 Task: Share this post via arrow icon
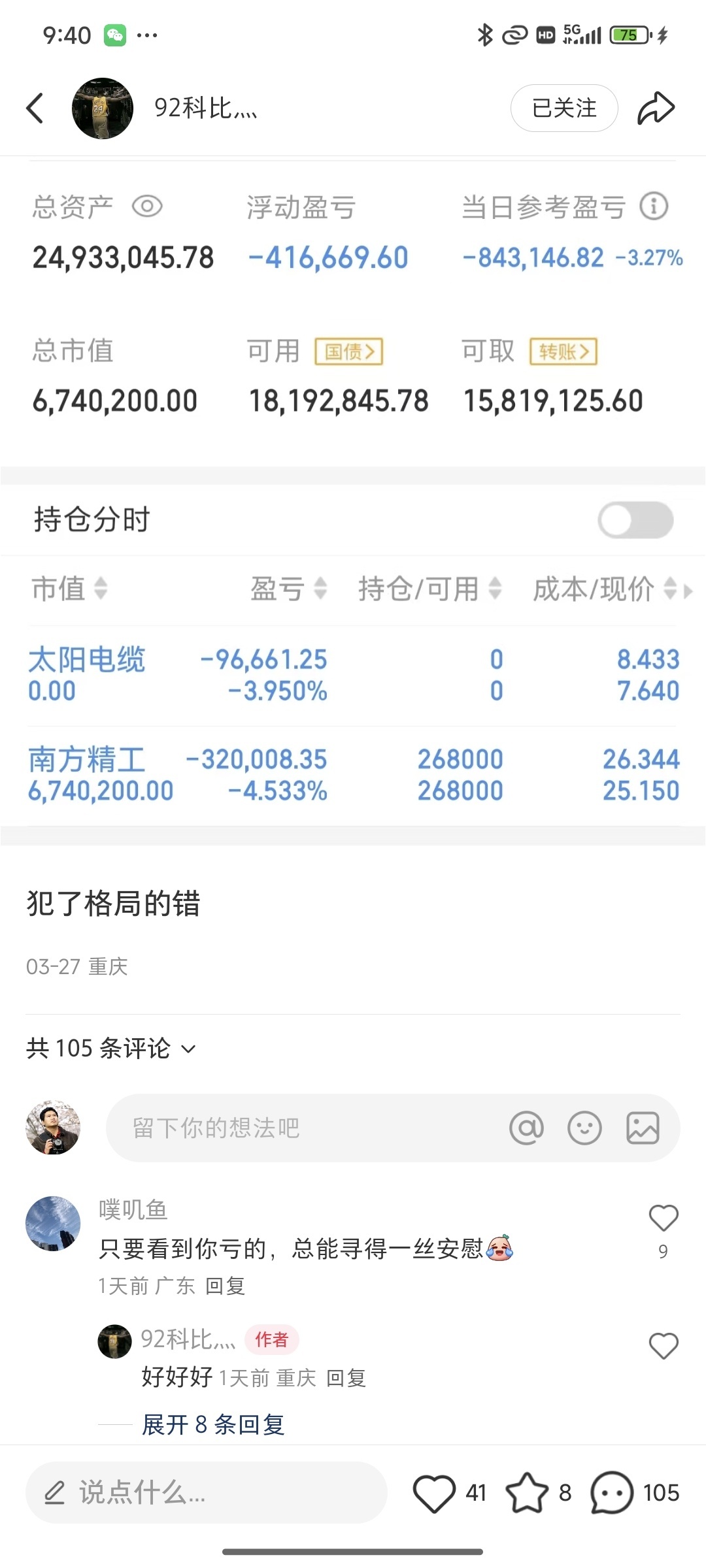coord(656,108)
